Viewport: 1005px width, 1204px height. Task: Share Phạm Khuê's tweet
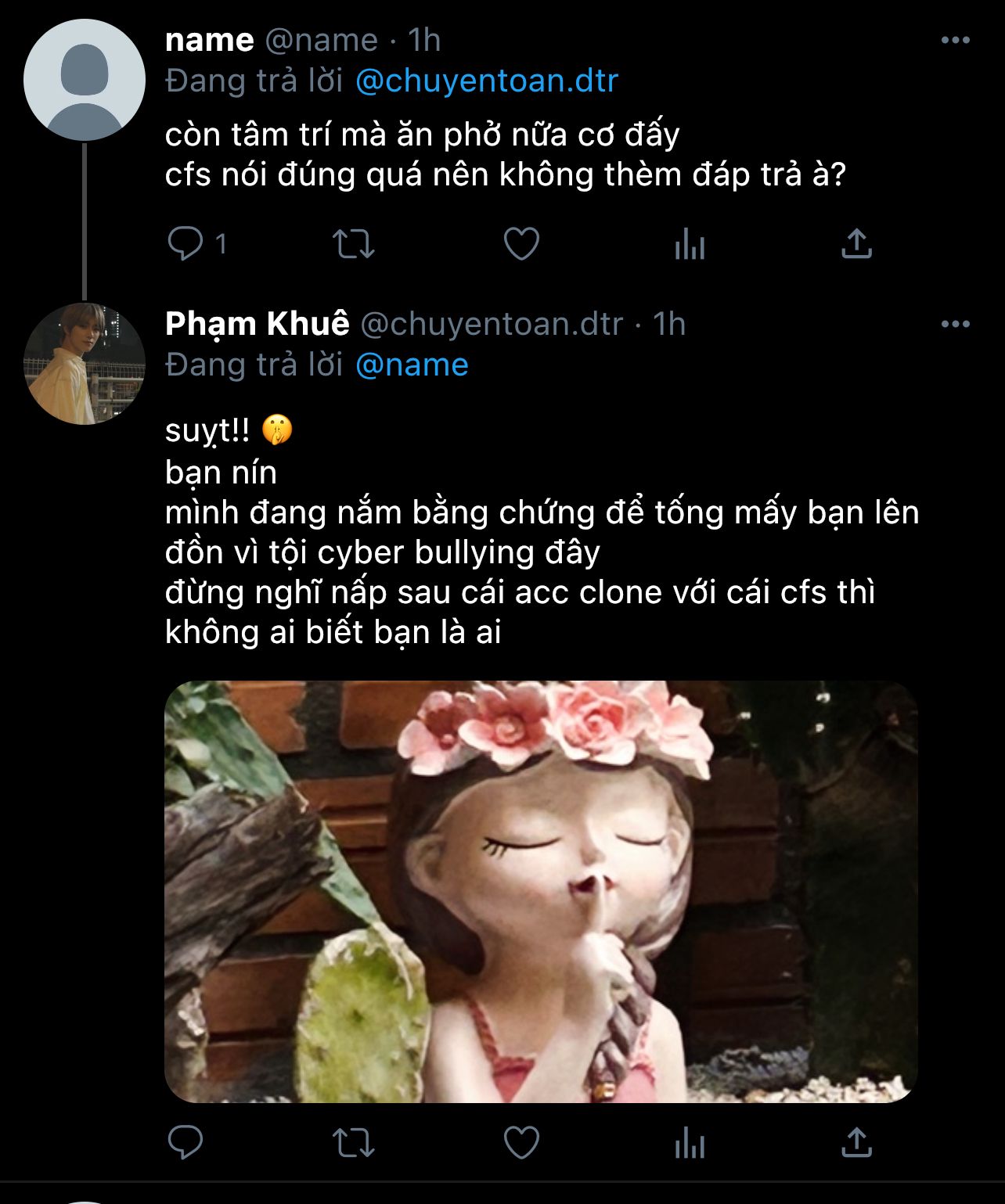coord(856,1143)
